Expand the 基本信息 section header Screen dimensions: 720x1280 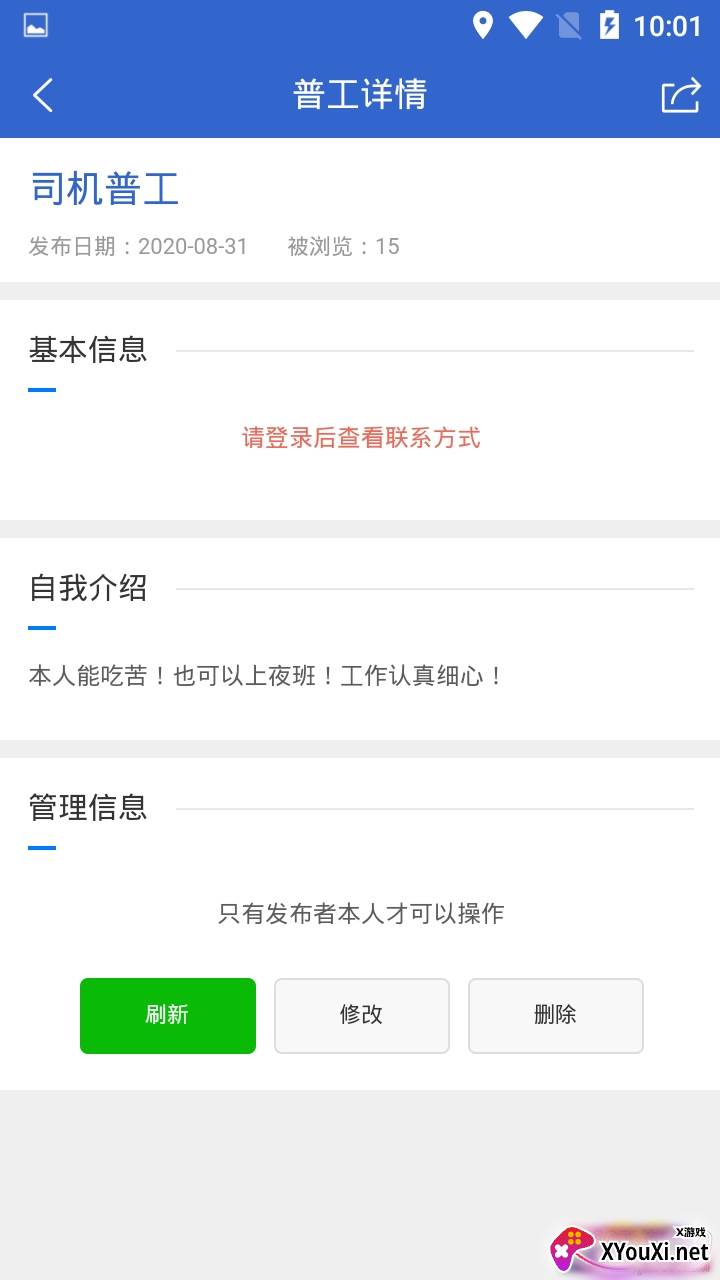pos(88,350)
